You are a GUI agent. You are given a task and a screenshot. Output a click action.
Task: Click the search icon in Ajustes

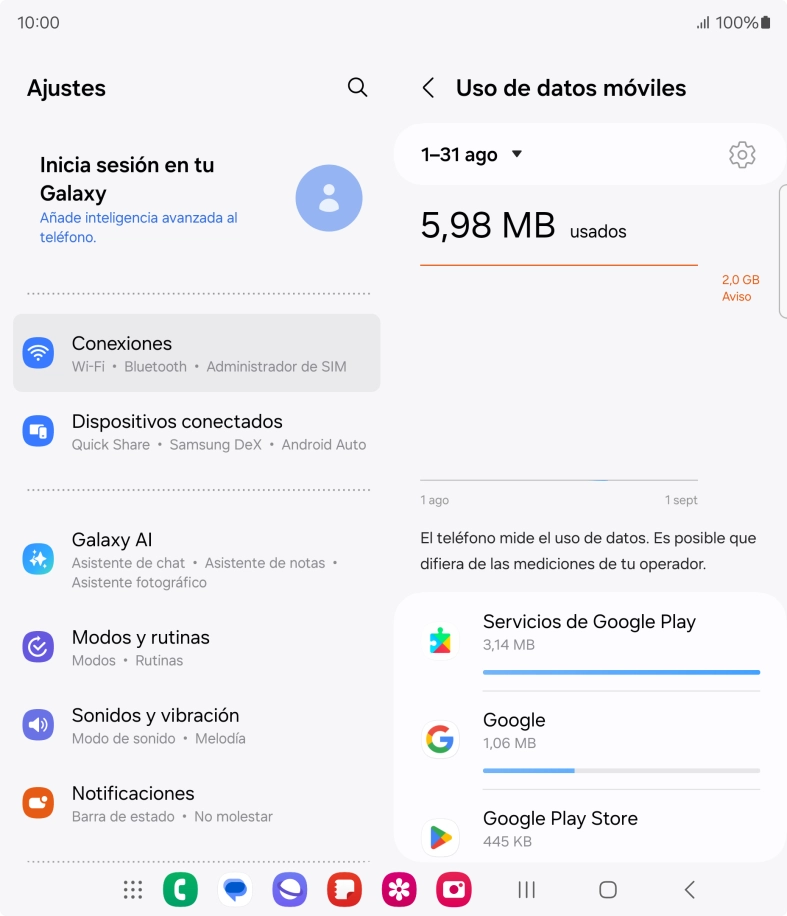coord(357,87)
